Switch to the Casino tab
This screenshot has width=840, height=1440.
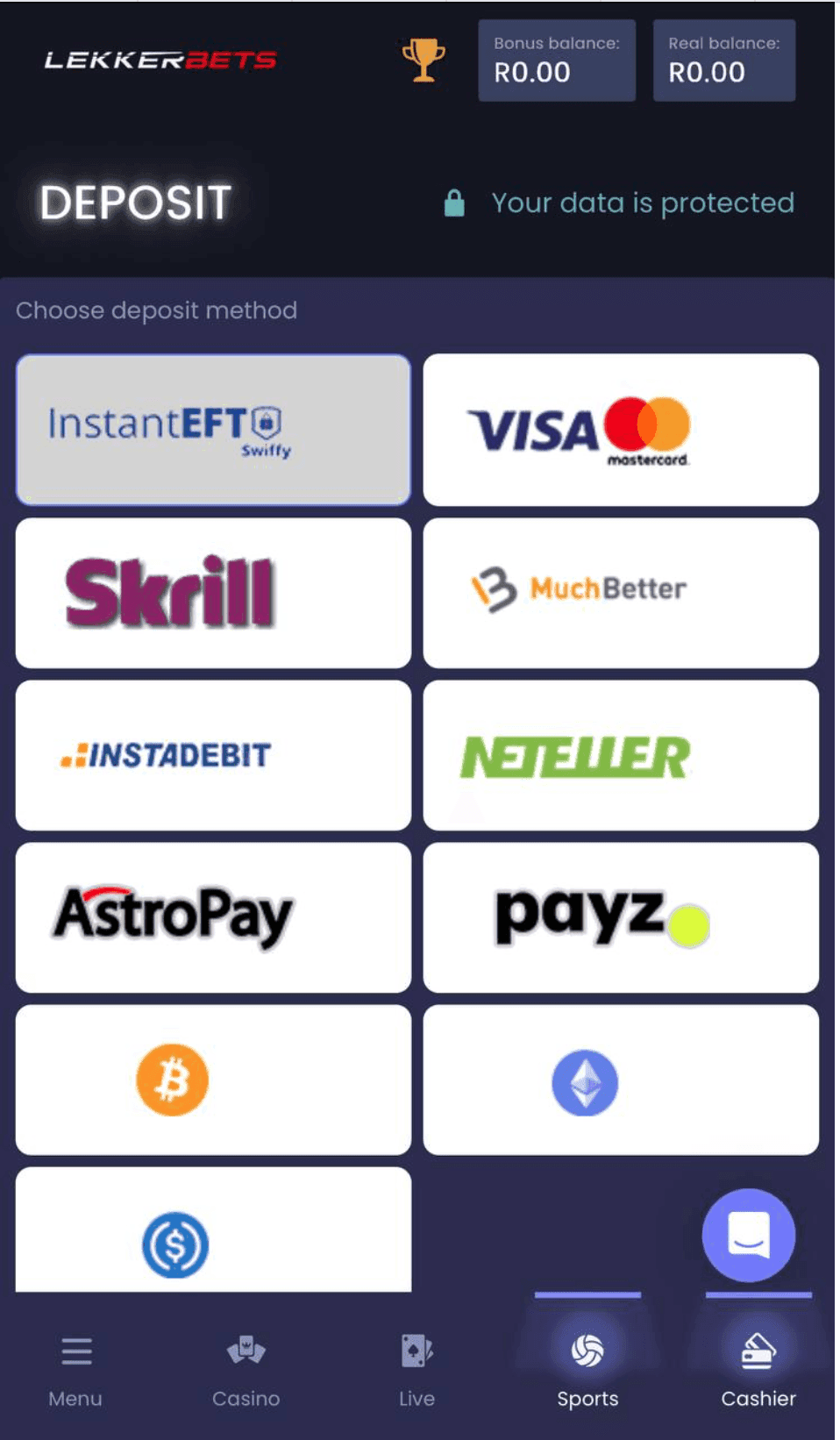pyautogui.click(x=246, y=1367)
